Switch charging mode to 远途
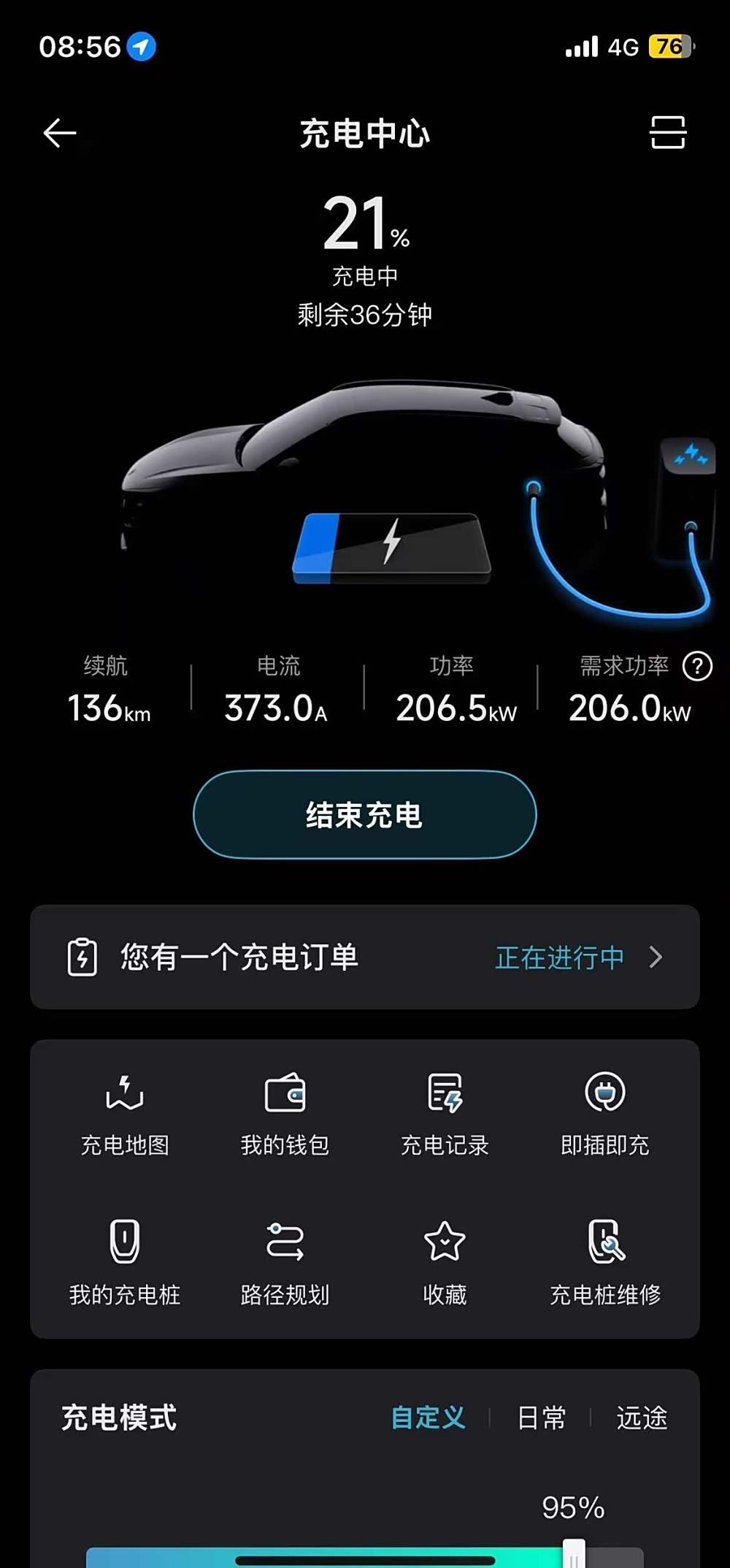Image resolution: width=730 pixels, height=1568 pixels. pyautogui.click(x=642, y=1418)
